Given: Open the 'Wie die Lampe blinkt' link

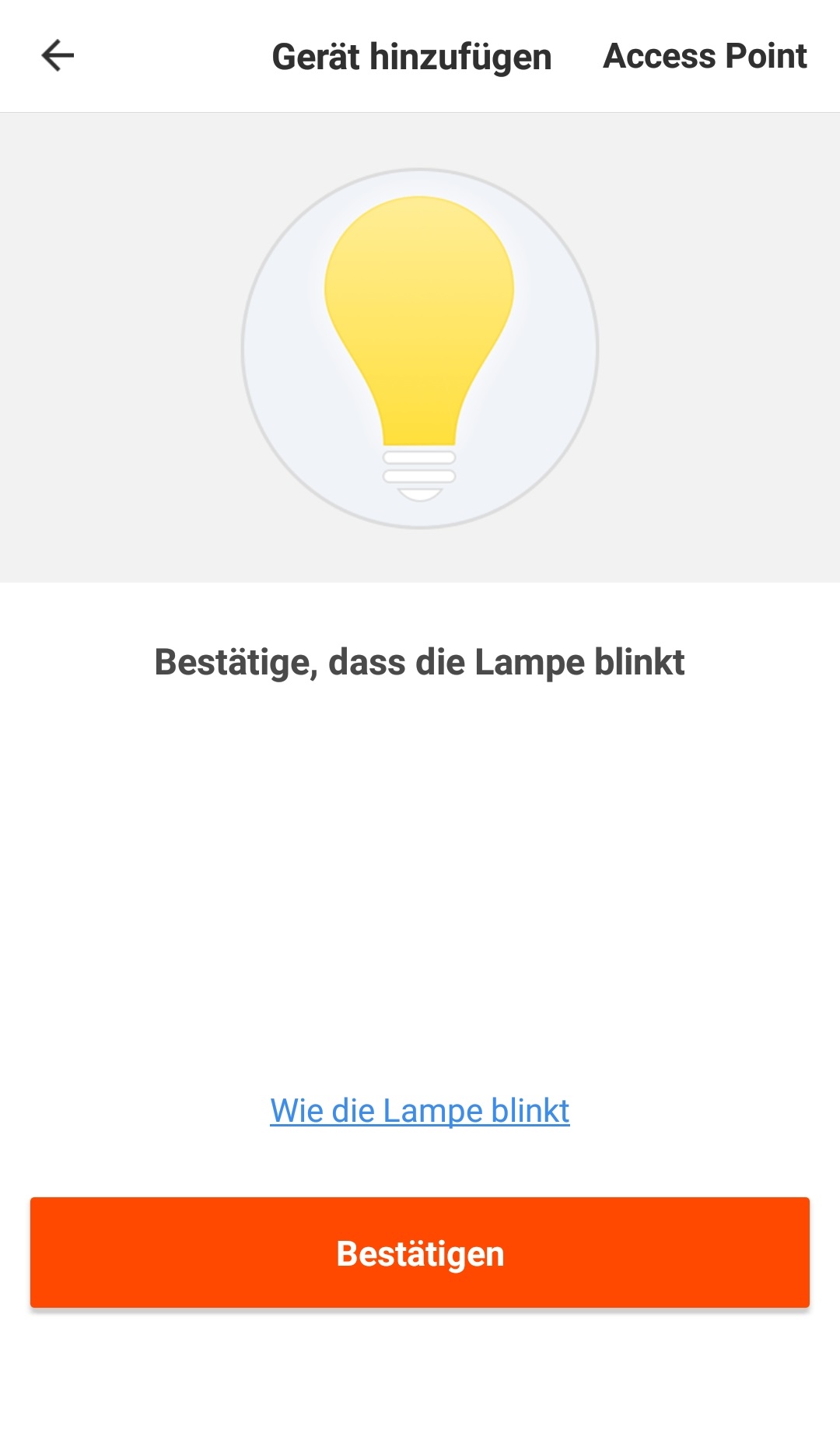Looking at the screenshot, I should [x=420, y=1111].
